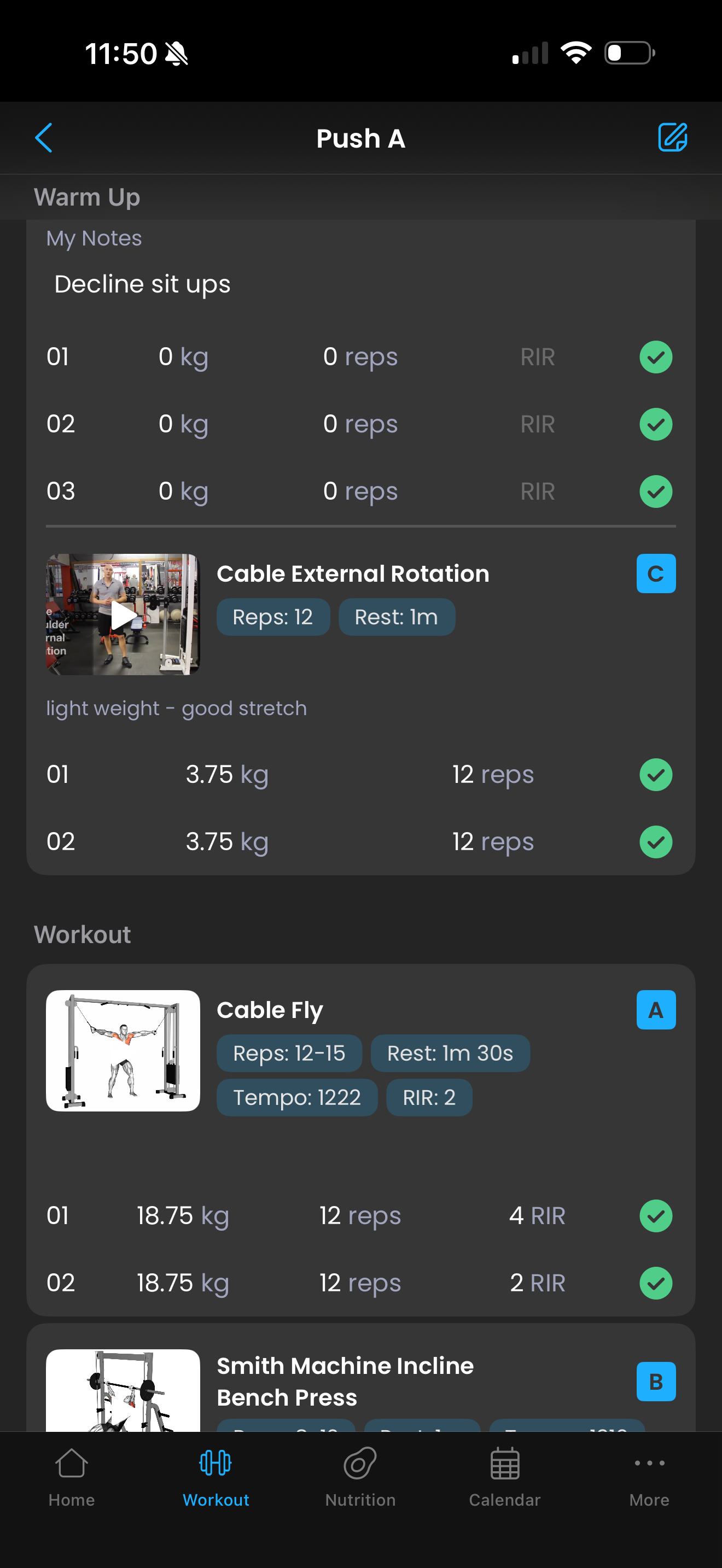Viewport: 722px width, 1568px height.
Task: Edit RIR value for Cable Fly set 02
Action: tap(537, 1283)
